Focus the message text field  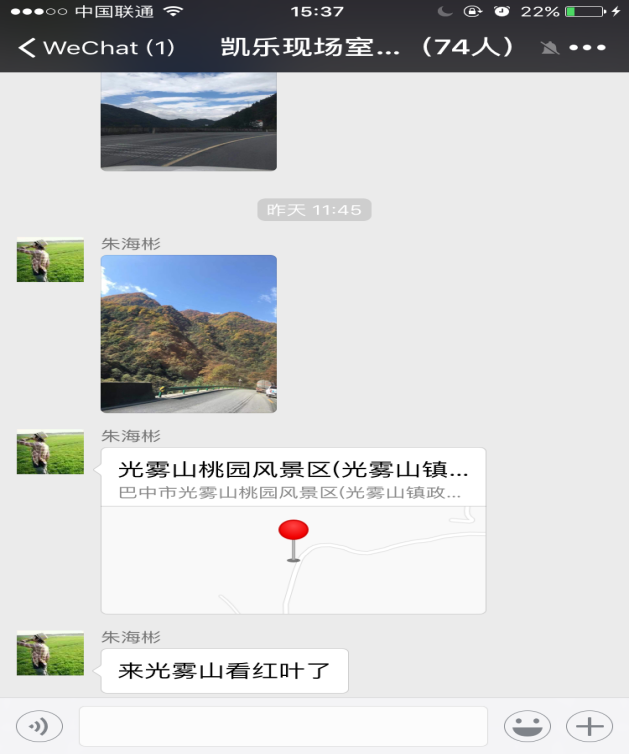[x=283, y=726]
